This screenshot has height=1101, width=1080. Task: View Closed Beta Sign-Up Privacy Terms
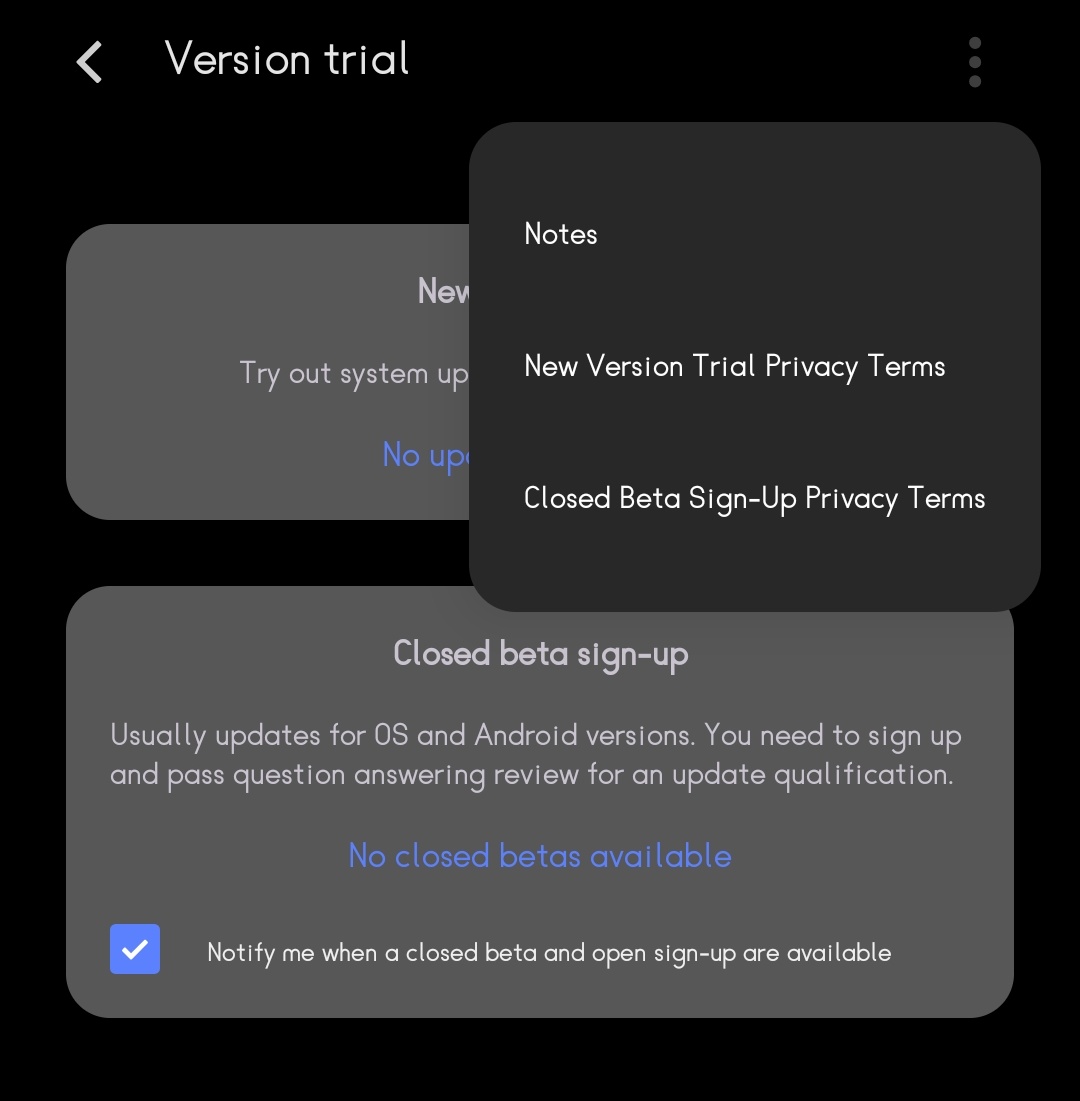[x=754, y=498]
